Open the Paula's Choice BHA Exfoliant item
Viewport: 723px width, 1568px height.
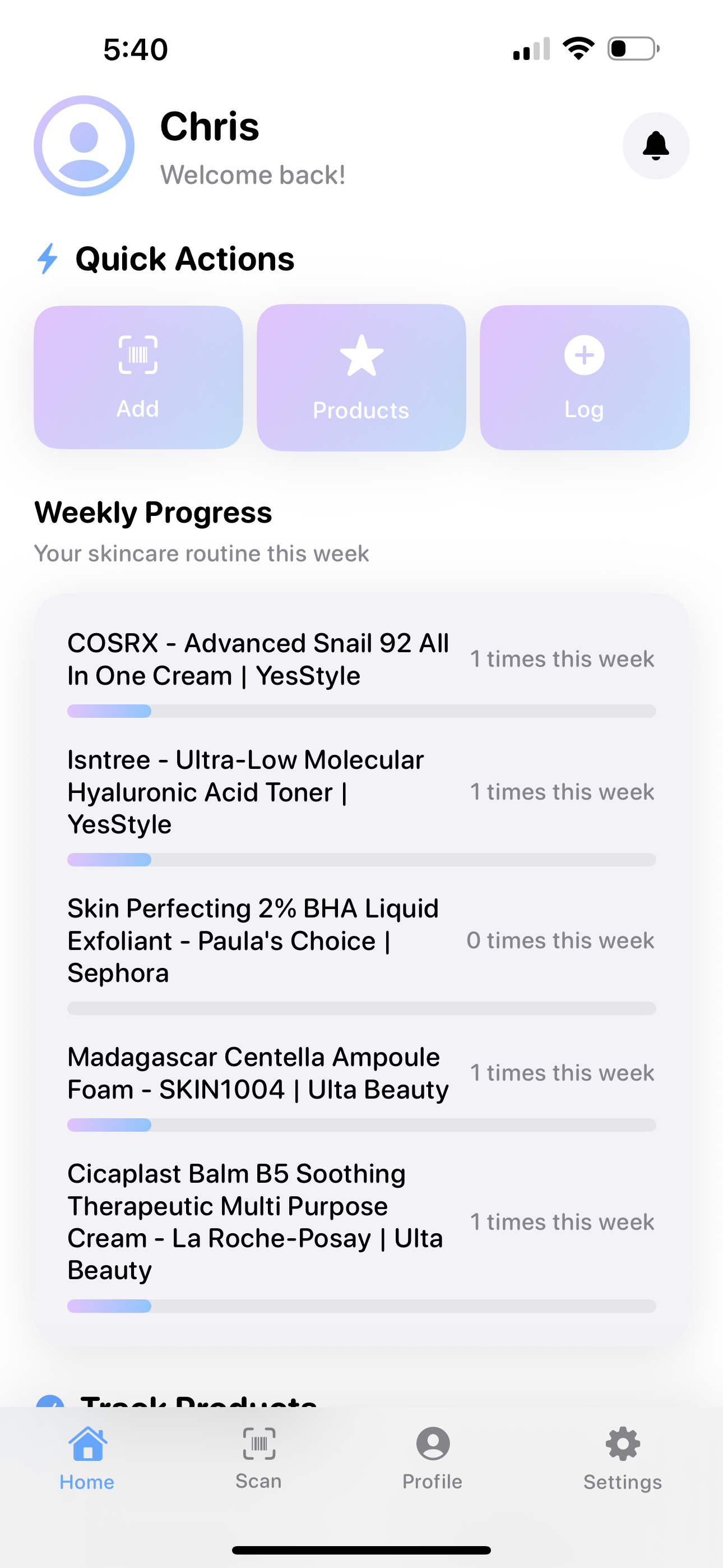click(x=253, y=940)
